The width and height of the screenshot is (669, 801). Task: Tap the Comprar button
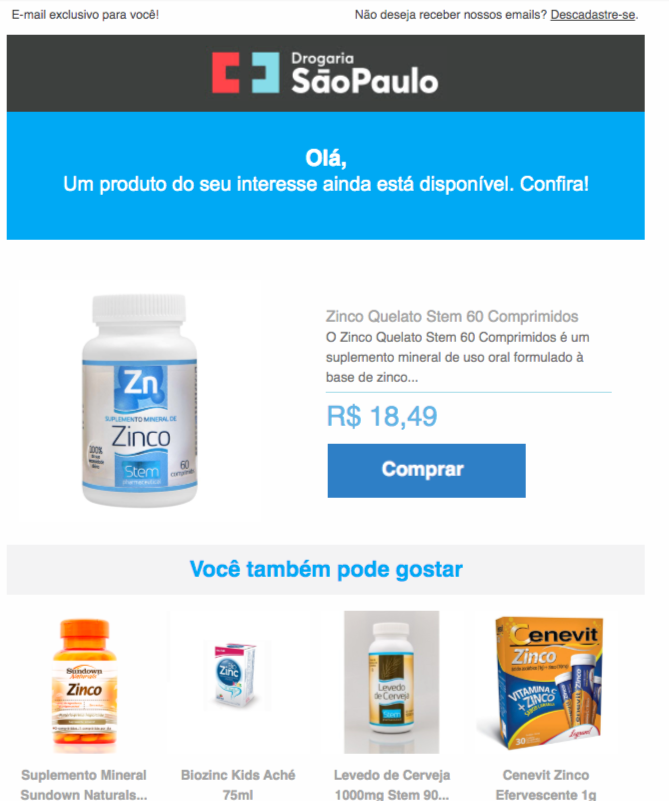[x=426, y=470]
